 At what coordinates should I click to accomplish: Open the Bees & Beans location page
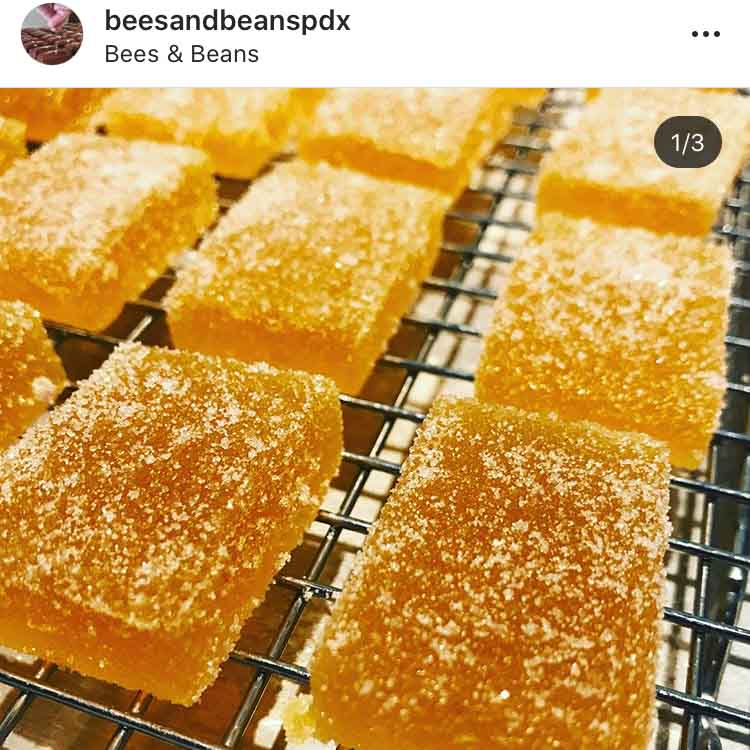(181, 54)
